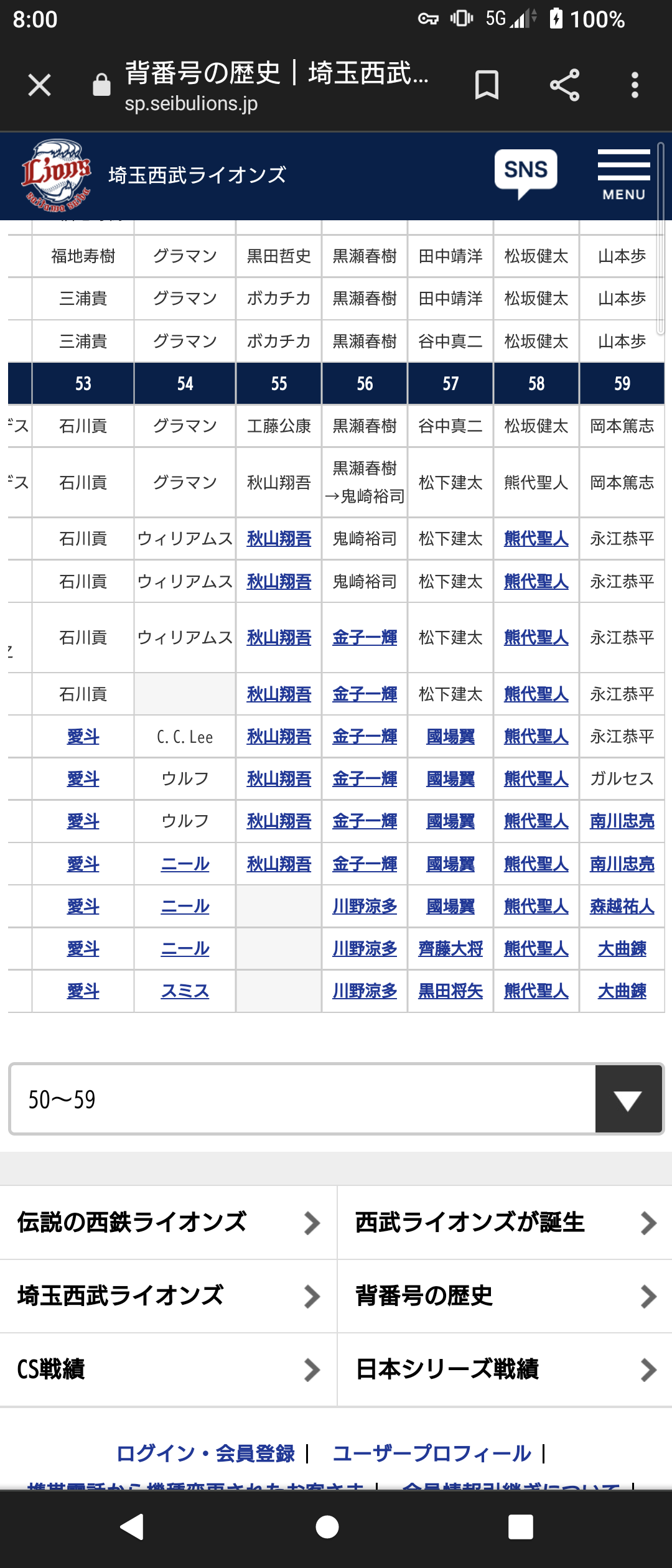Viewport: 672px width, 1568px height.
Task: Open the browser overflow menu
Action: click(635, 85)
